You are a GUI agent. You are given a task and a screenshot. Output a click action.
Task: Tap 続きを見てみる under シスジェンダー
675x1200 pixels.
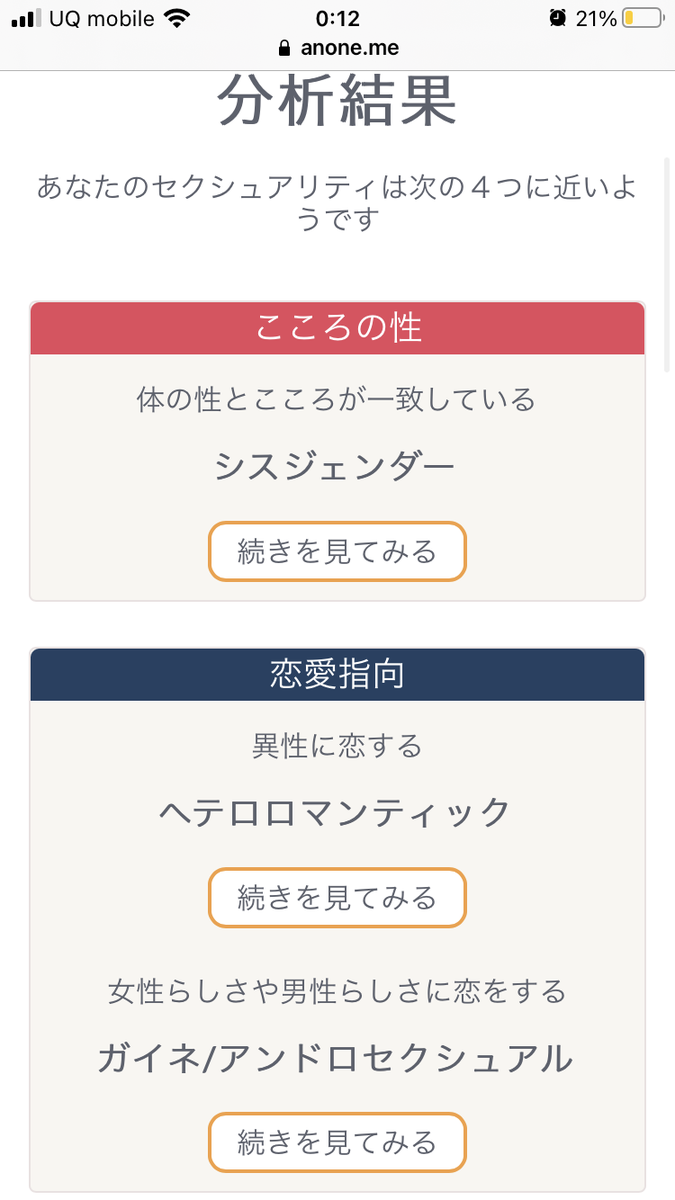coord(337,551)
